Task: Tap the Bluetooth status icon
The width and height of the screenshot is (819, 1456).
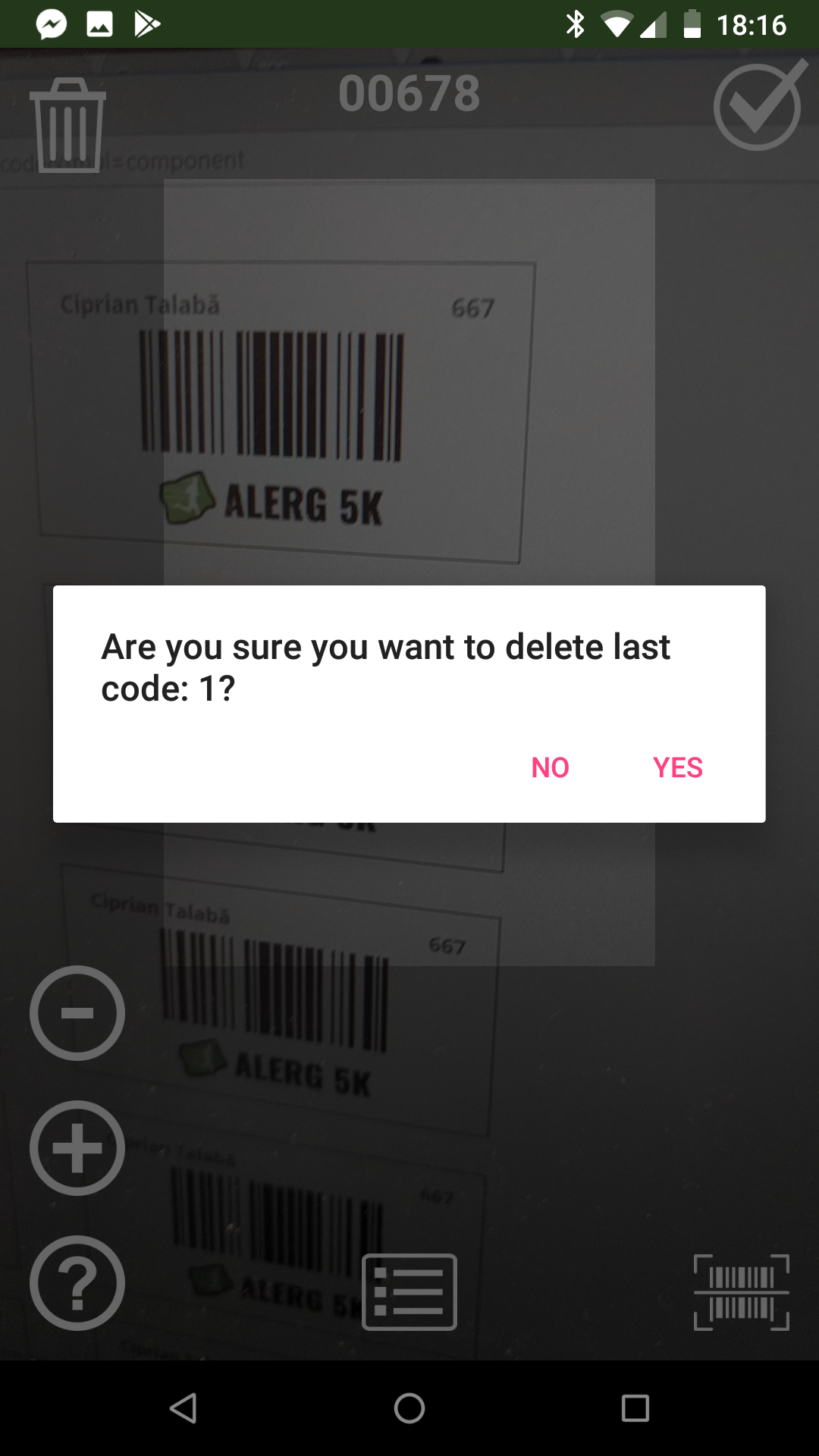Action: click(576, 24)
